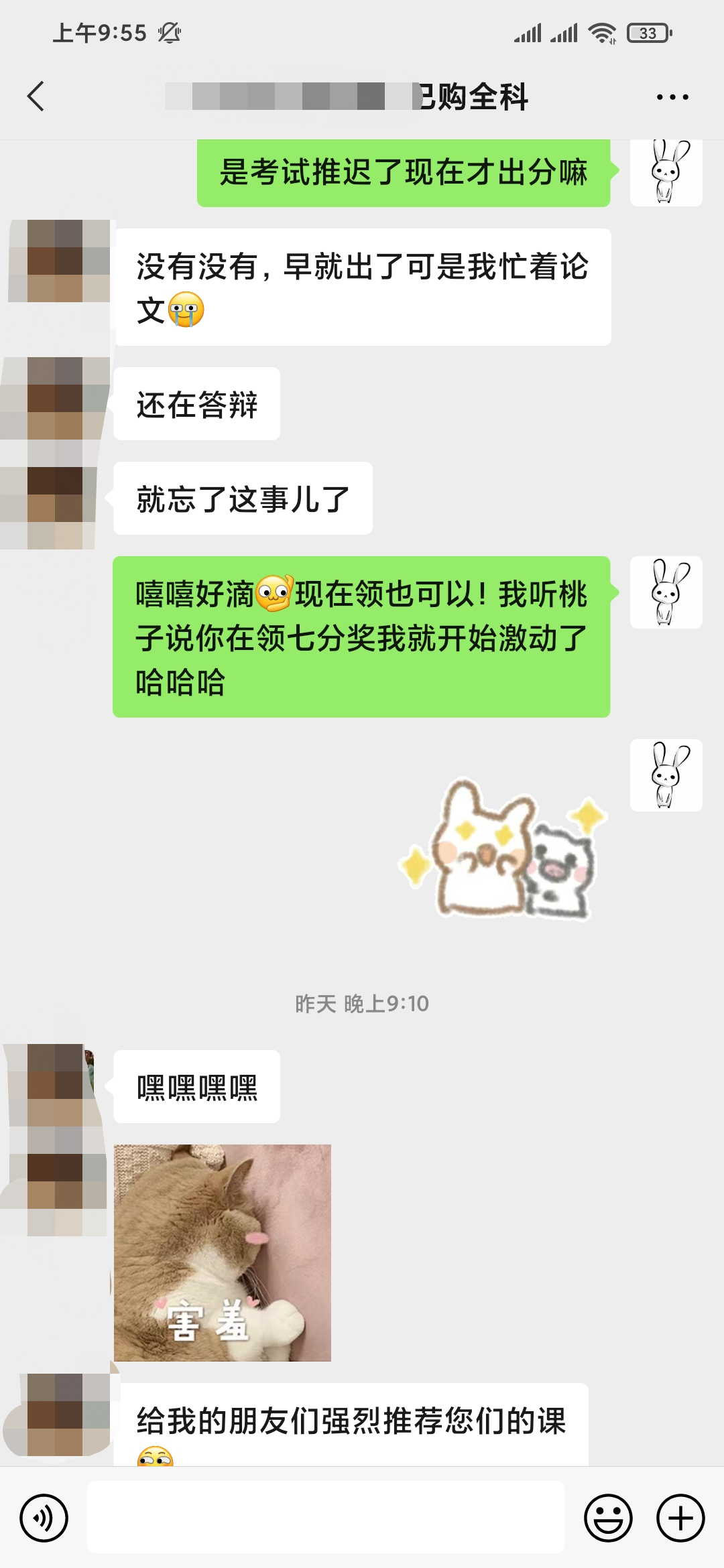Viewport: 724px width, 1568px height.
Task: Open the three-dot chat info menu
Action: pyautogui.click(x=672, y=97)
